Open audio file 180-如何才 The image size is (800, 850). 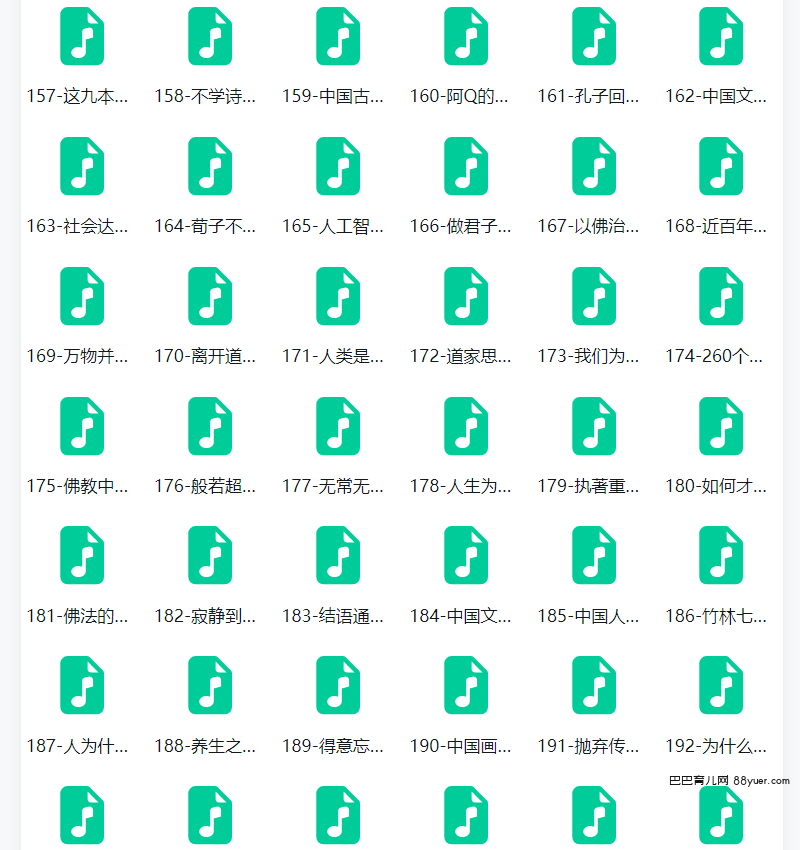pos(721,427)
